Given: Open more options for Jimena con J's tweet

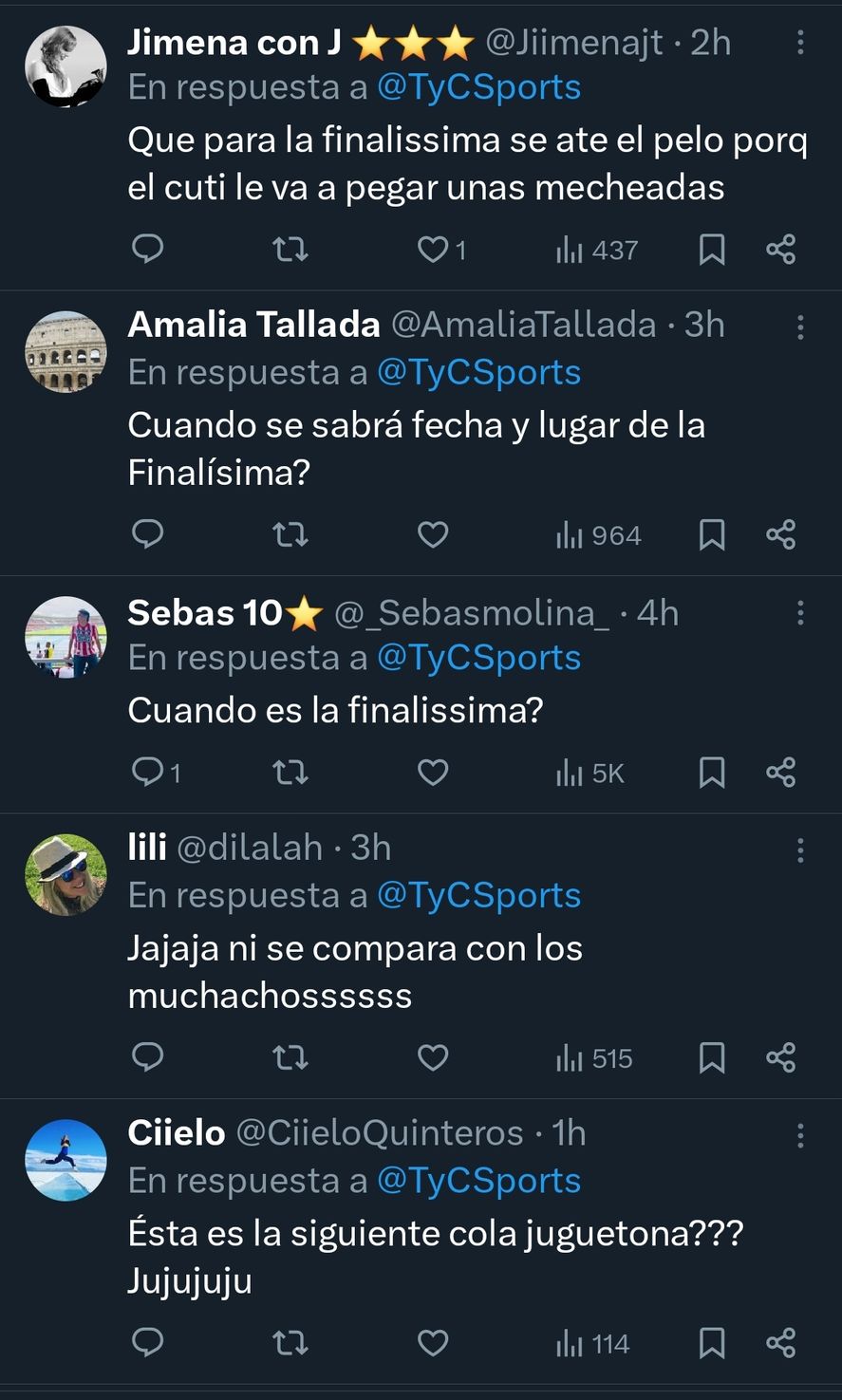Looking at the screenshot, I should [800, 42].
